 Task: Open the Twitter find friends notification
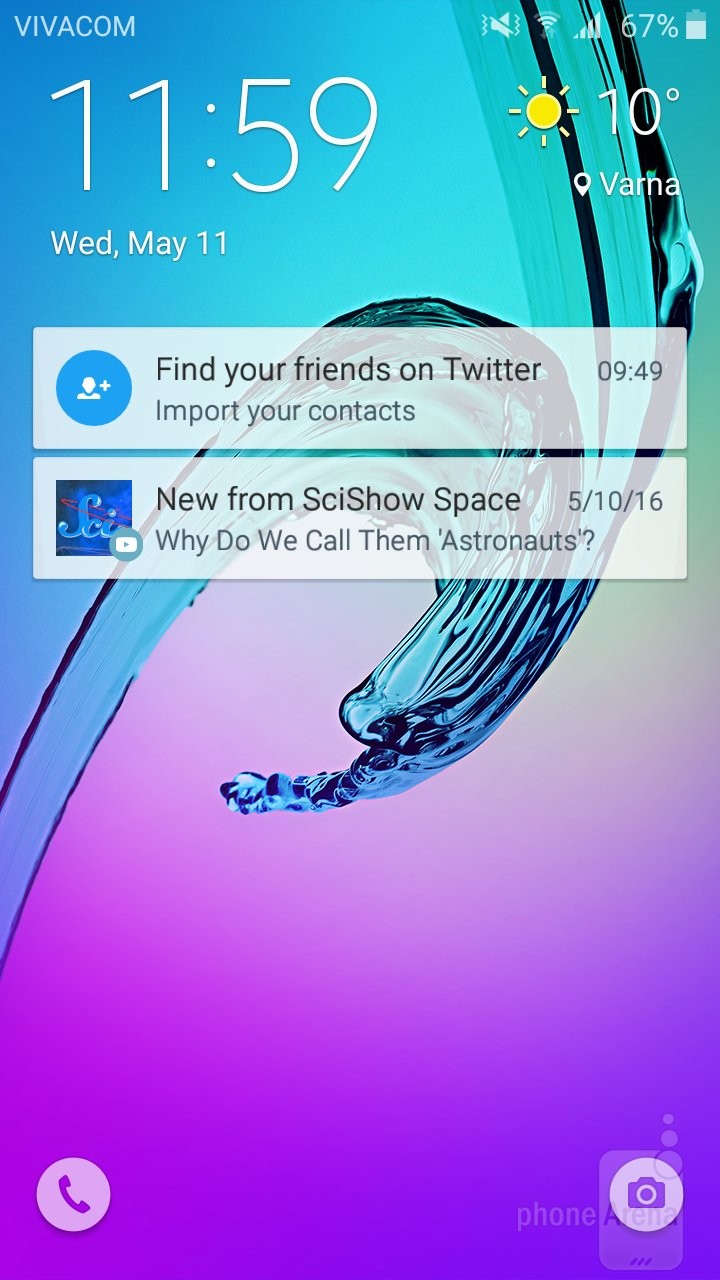coord(360,388)
